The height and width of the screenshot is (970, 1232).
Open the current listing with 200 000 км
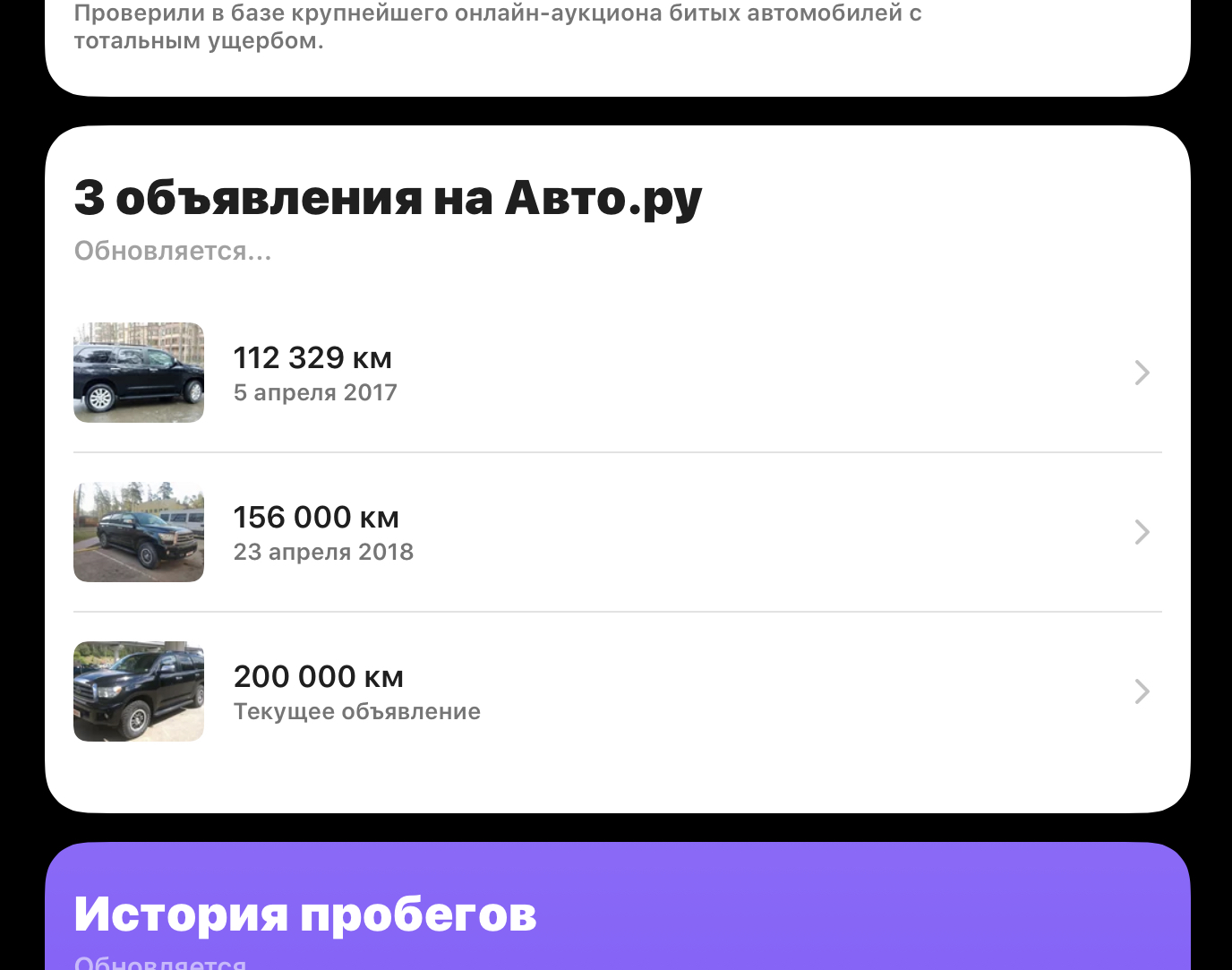[x=616, y=691]
